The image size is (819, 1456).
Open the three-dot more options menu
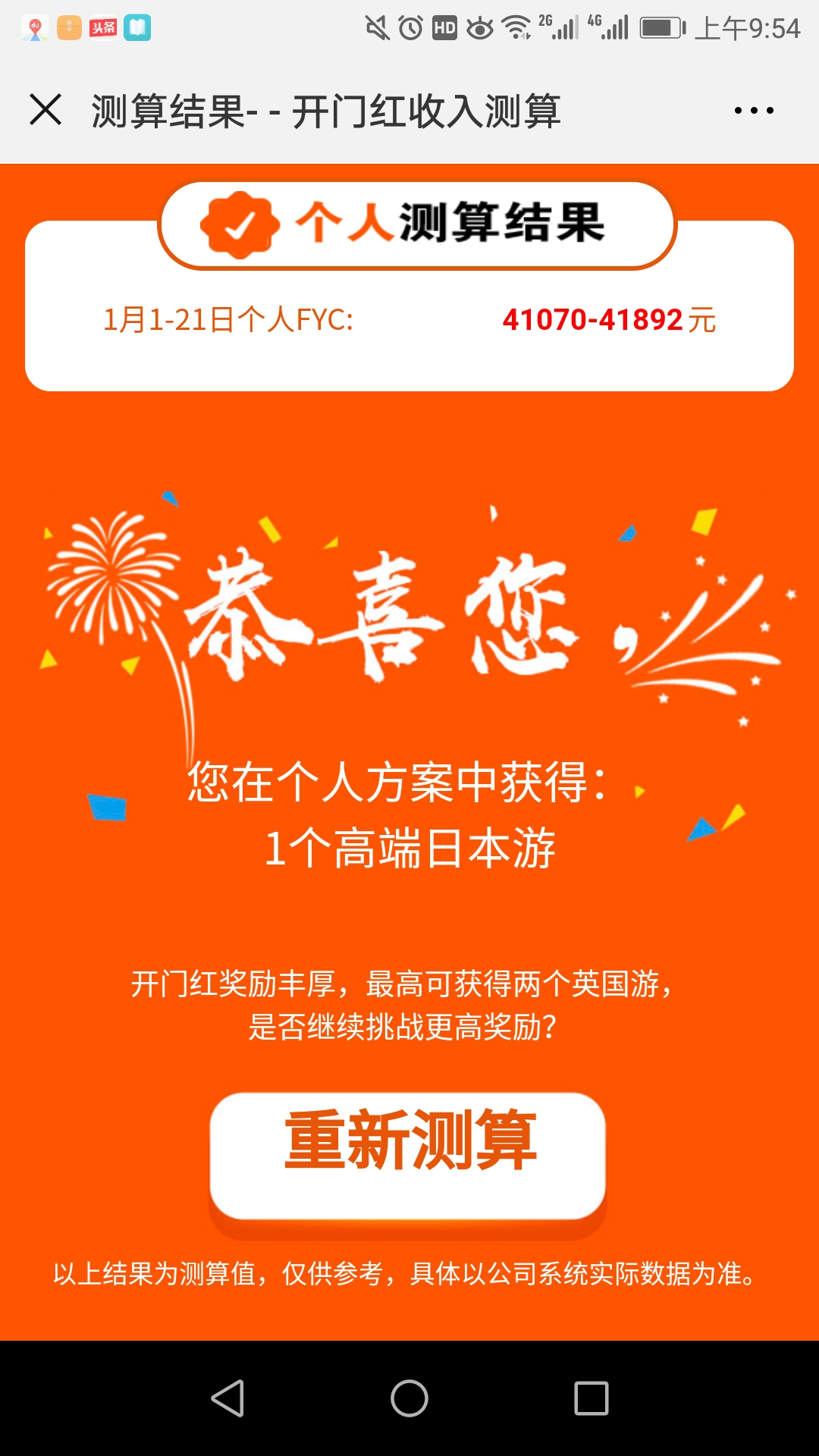click(754, 111)
